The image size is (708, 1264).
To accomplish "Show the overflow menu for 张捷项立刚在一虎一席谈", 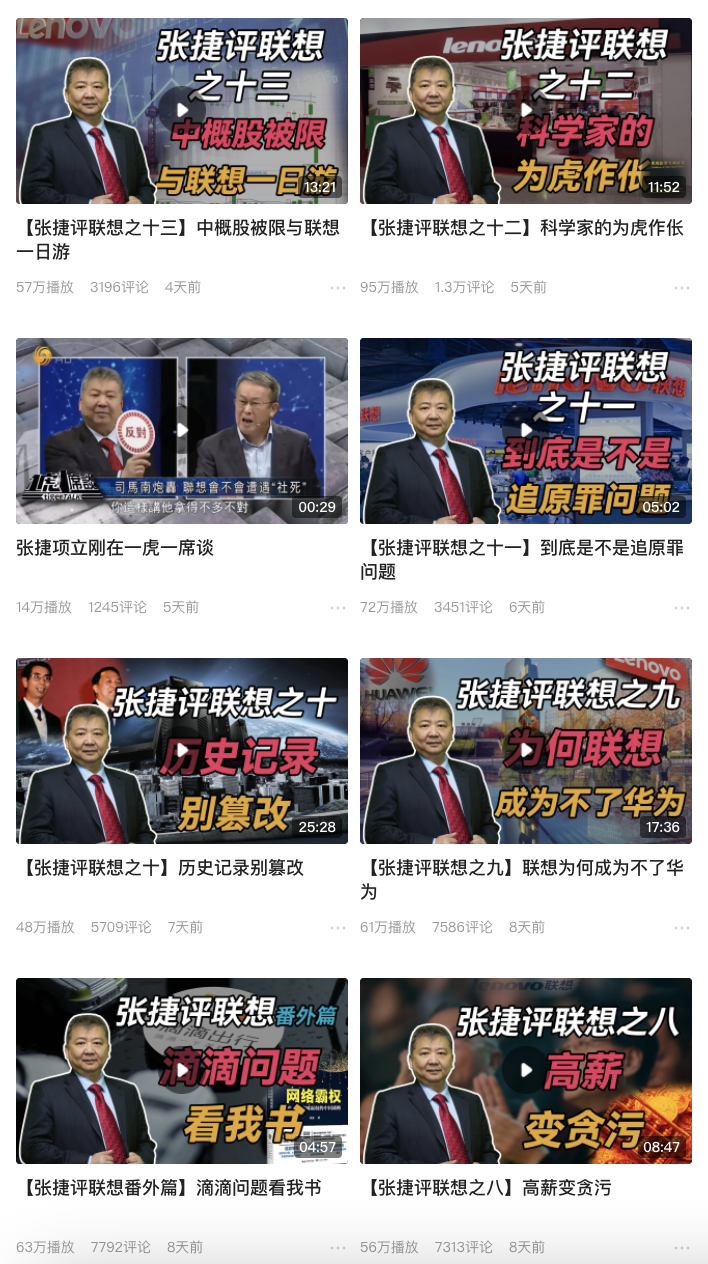I will point(338,608).
